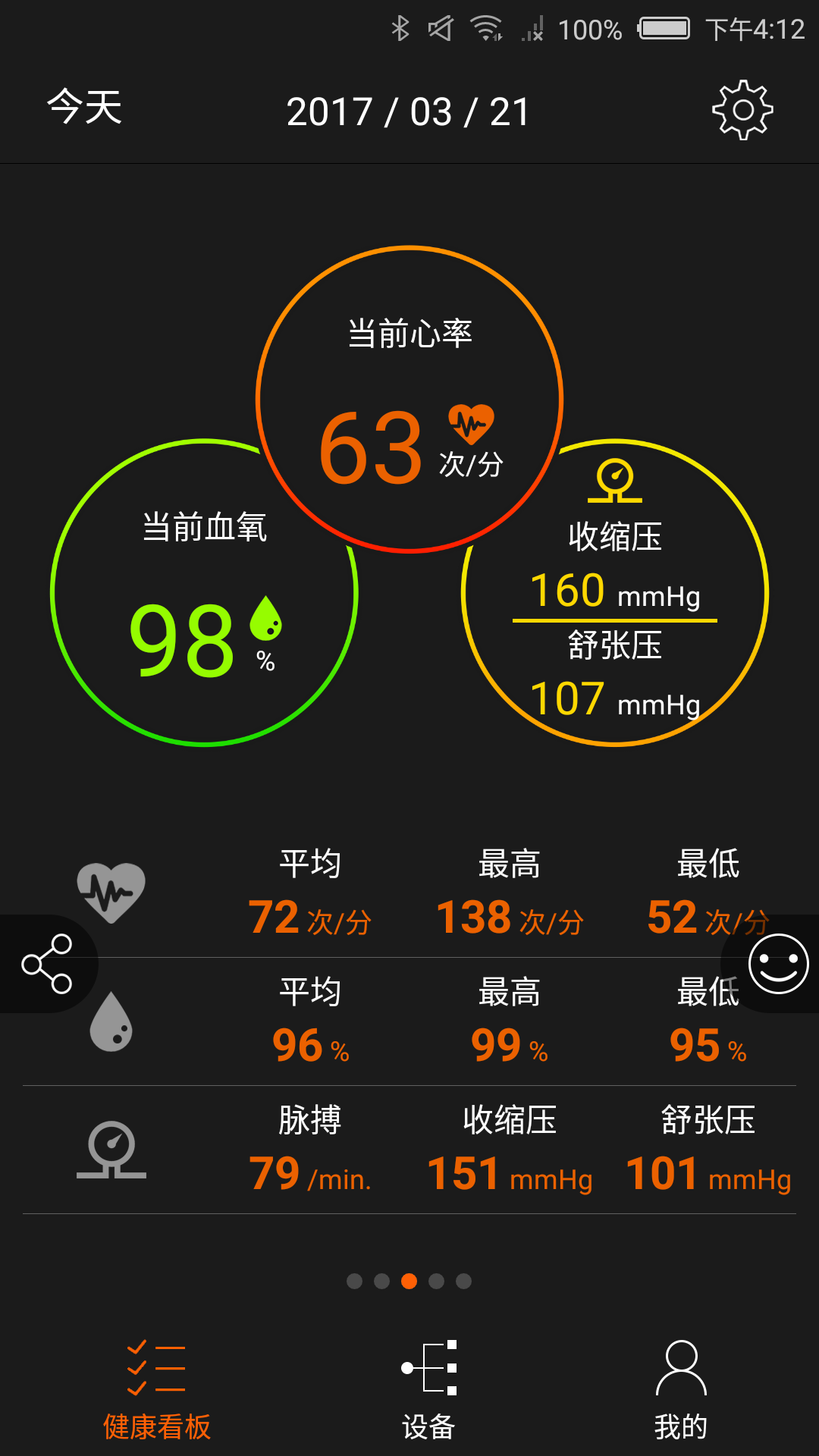Tap the 今天 today button
Screen dimensions: 819x1456
point(85,107)
